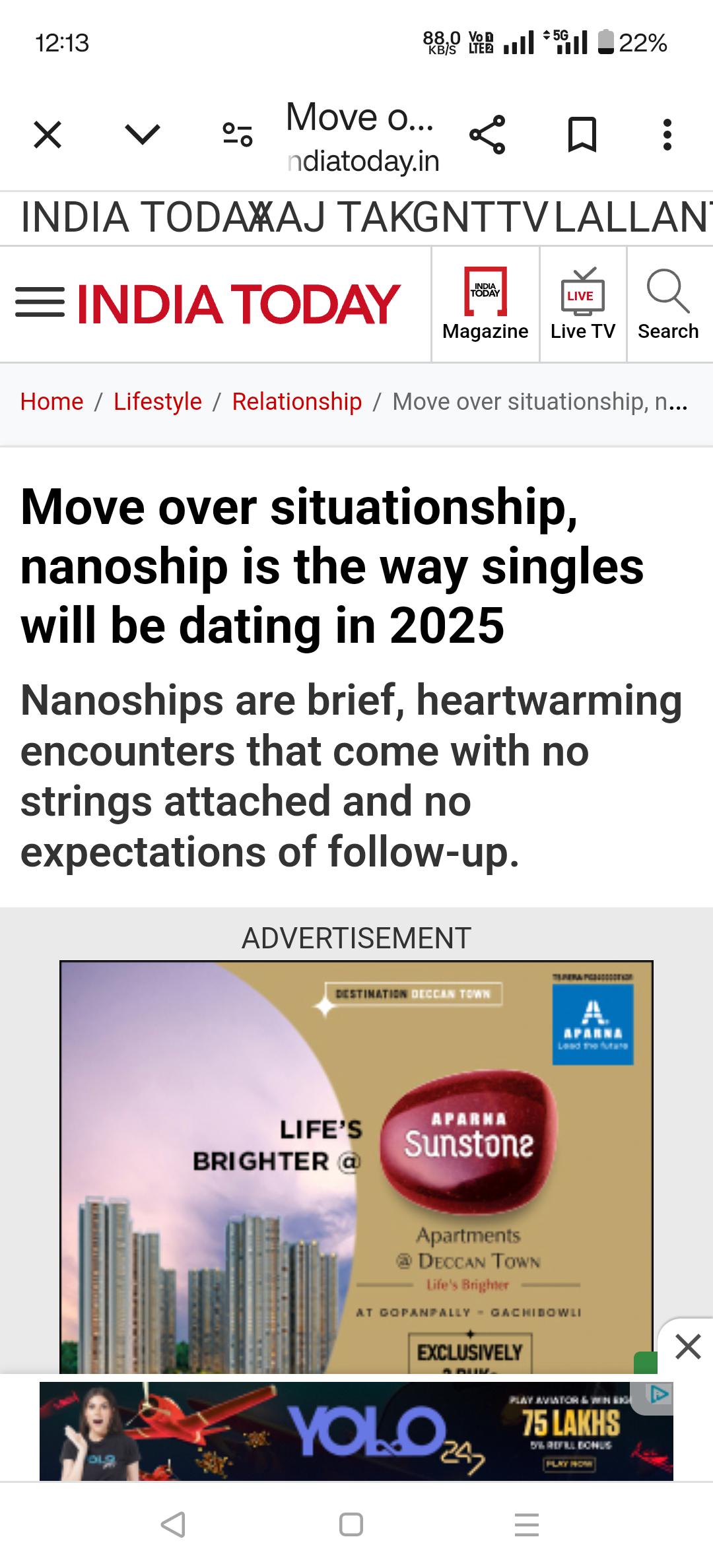
Task: Open site settings icon next to URL
Action: click(237, 135)
